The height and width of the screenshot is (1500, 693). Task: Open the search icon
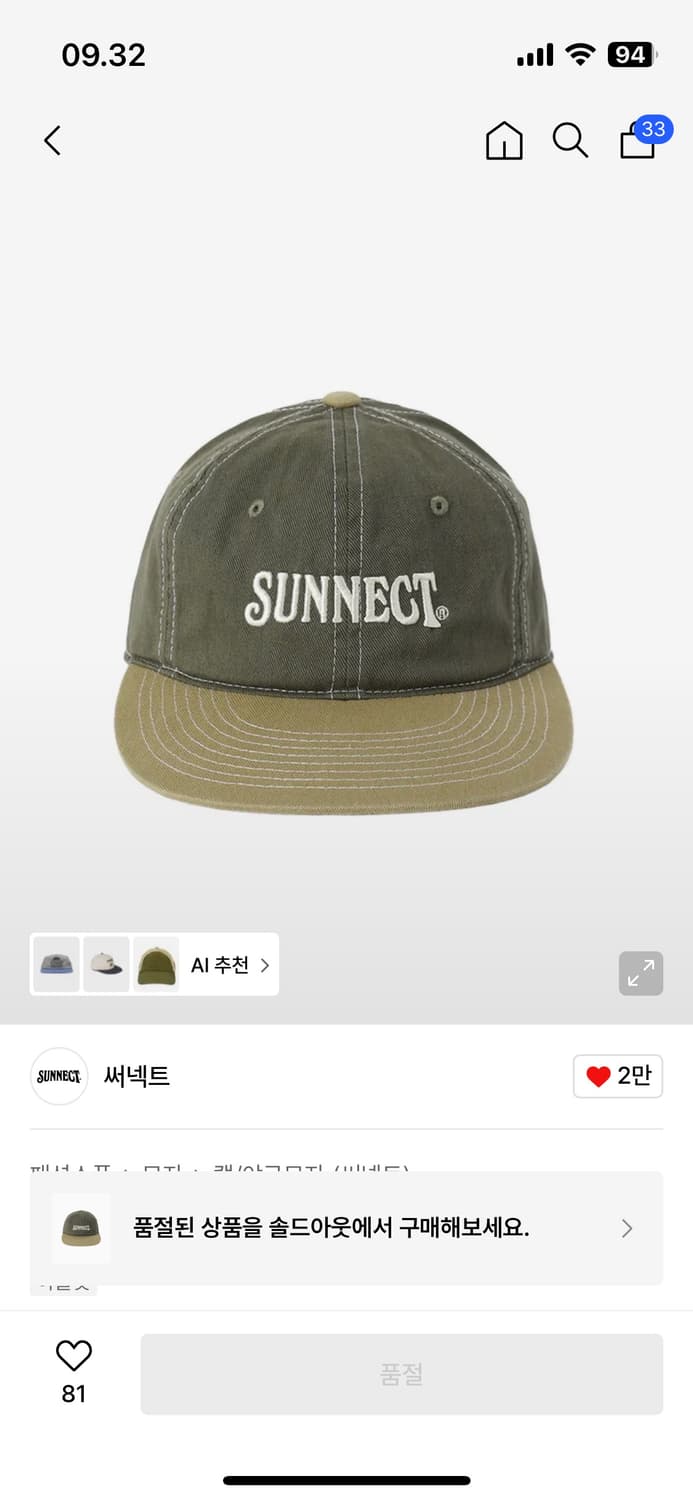(x=570, y=141)
